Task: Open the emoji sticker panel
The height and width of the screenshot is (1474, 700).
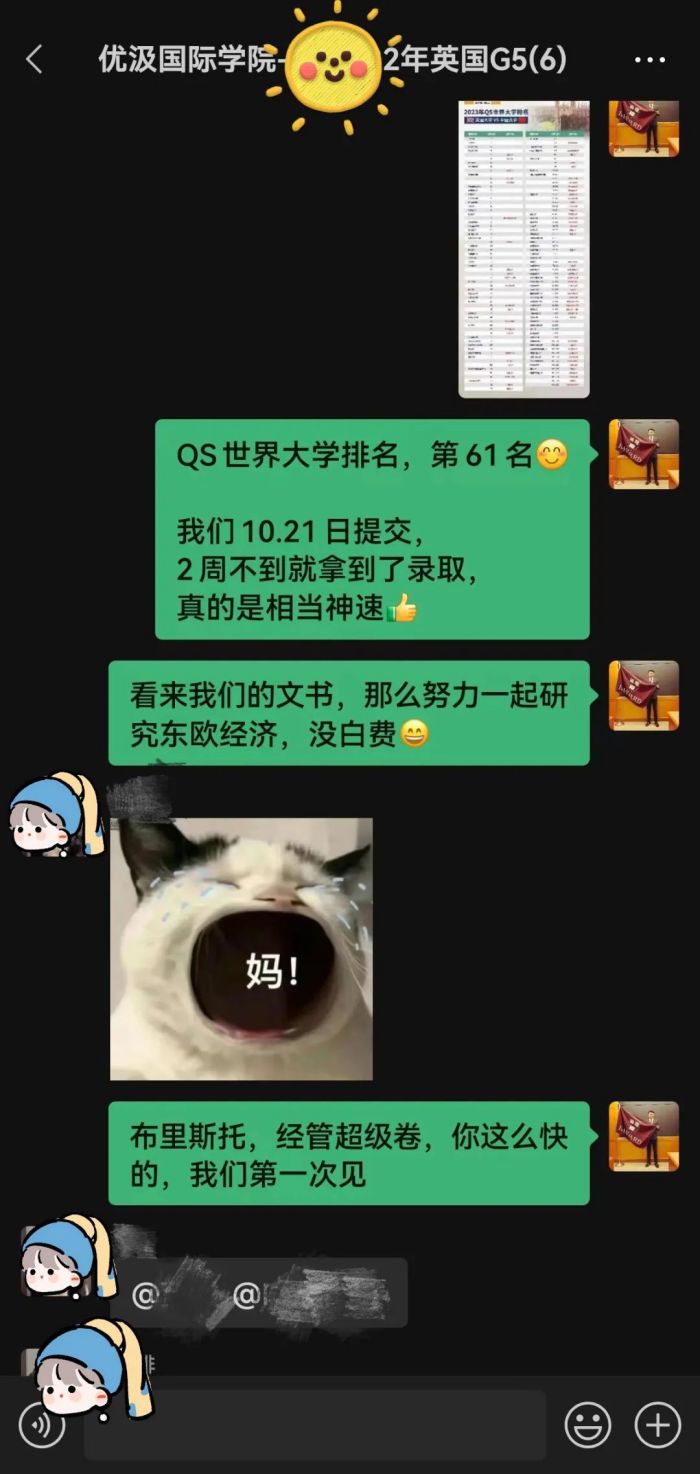Action: [588, 1425]
